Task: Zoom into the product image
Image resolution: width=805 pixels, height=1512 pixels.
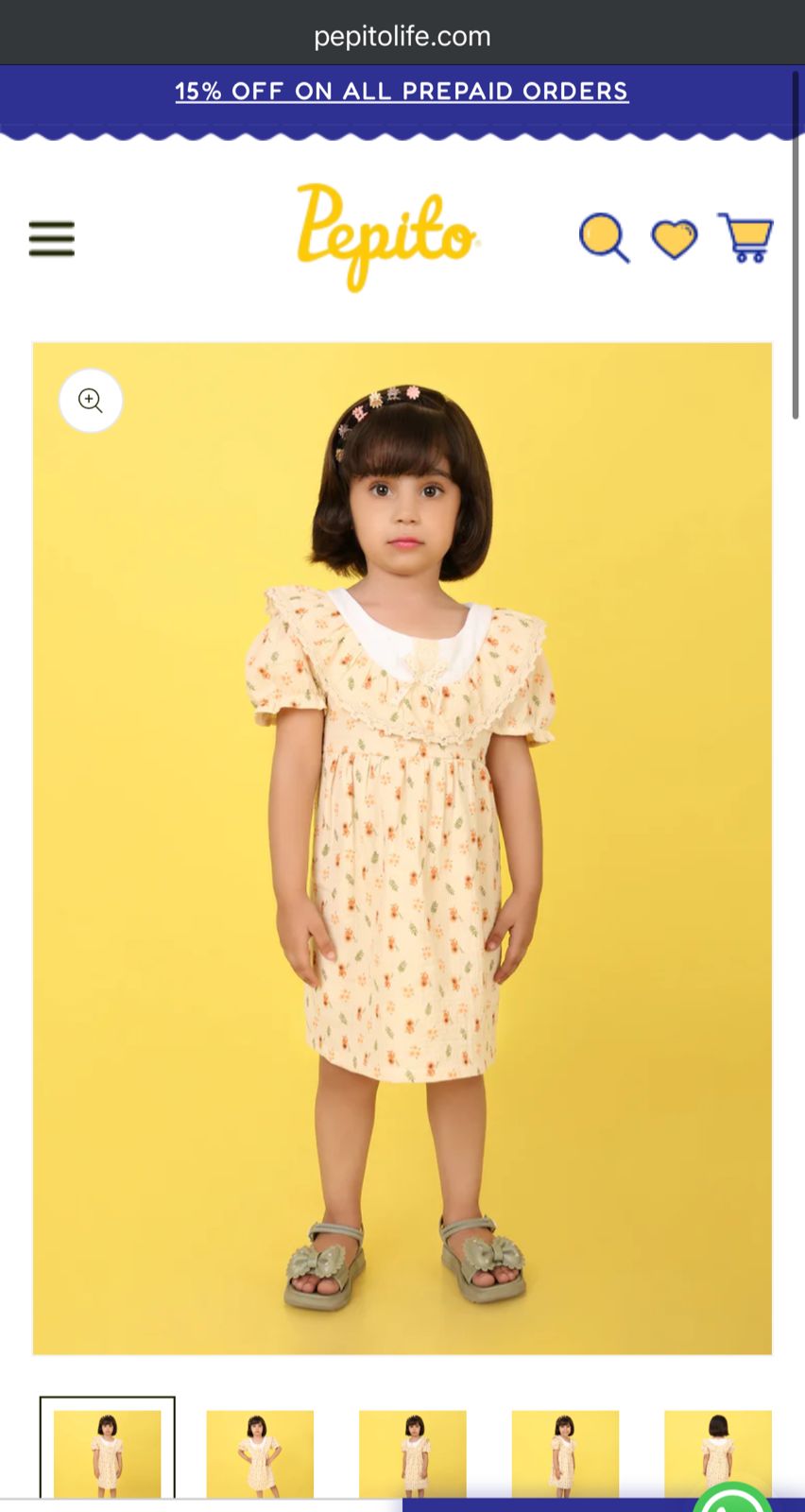Action: click(x=91, y=401)
